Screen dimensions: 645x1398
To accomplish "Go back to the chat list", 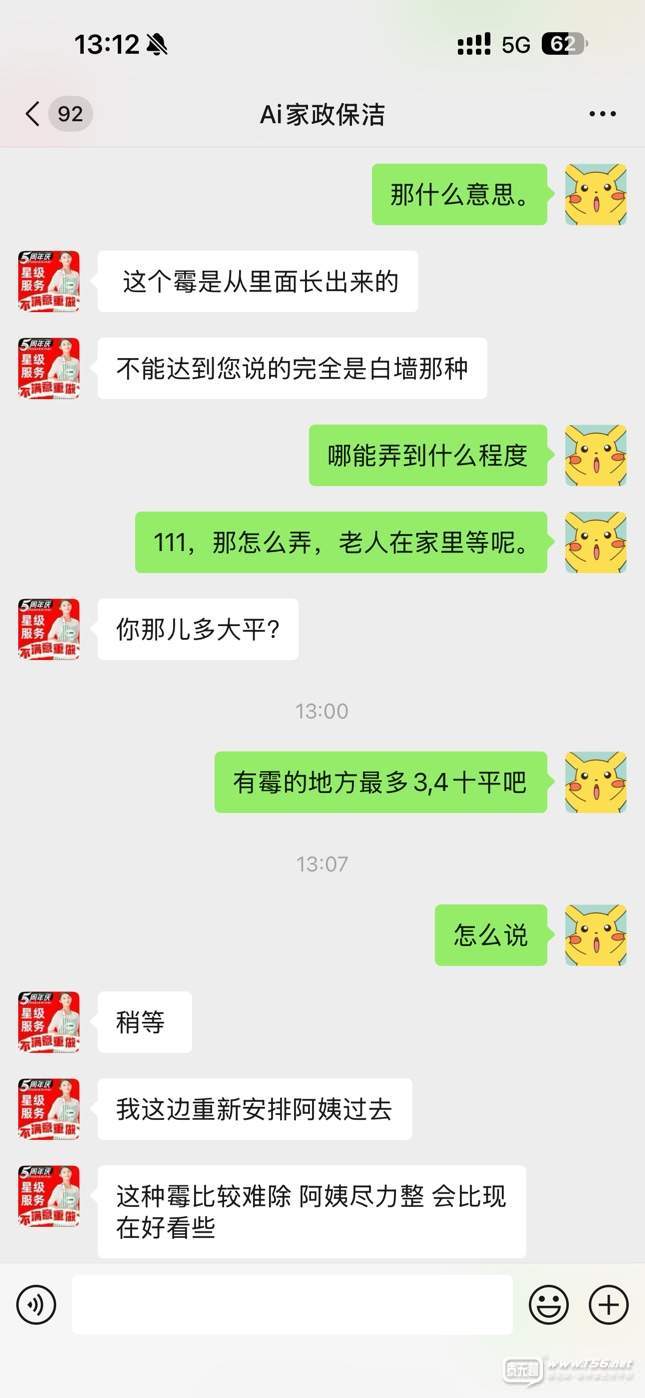I will click(34, 114).
